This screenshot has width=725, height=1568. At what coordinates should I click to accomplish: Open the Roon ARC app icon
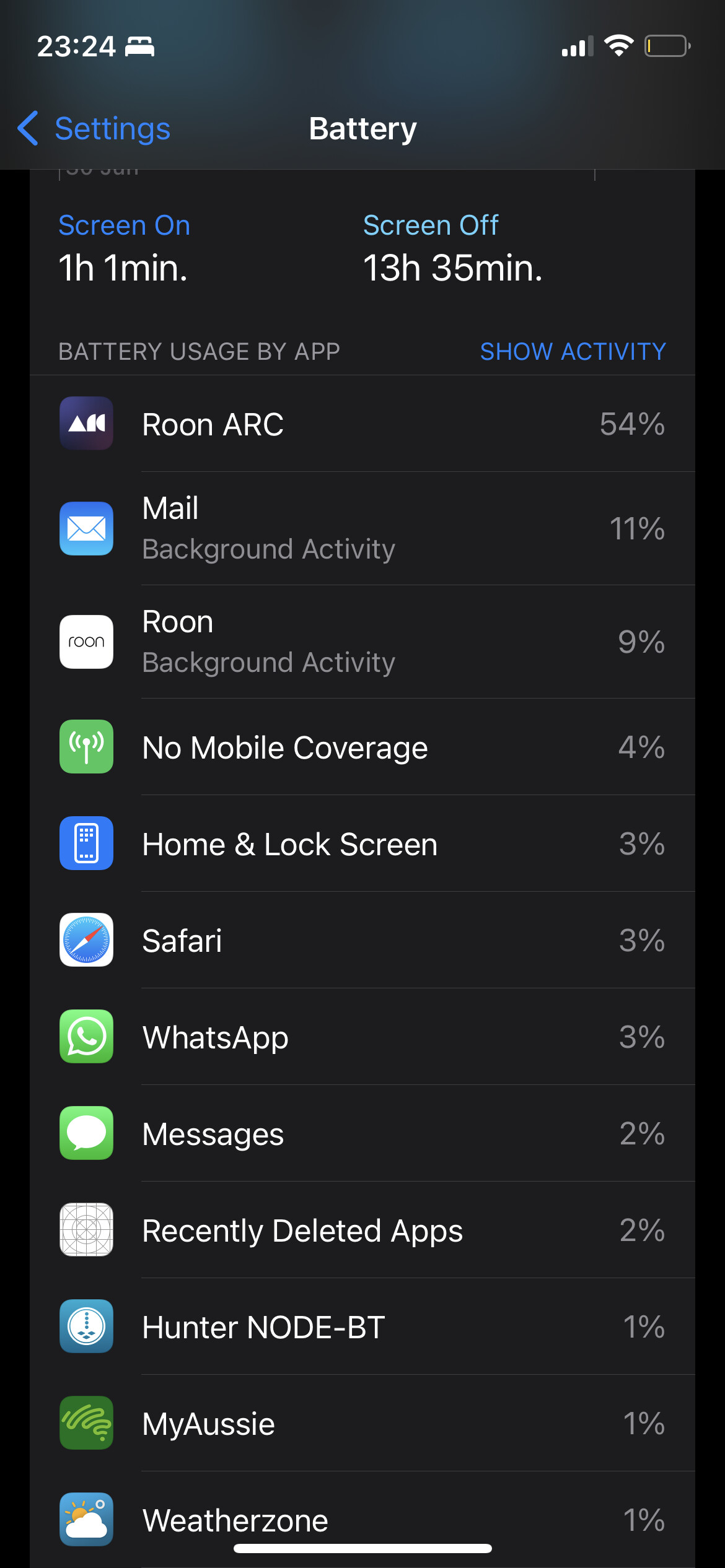click(86, 424)
